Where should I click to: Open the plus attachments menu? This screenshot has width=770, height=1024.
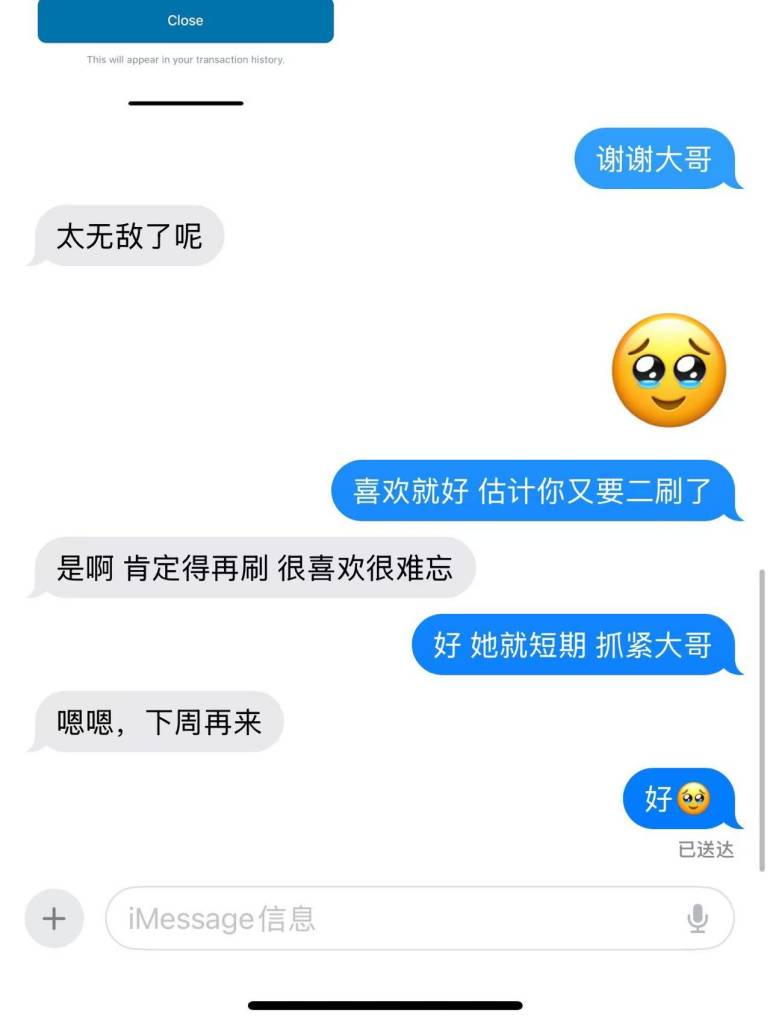point(54,918)
